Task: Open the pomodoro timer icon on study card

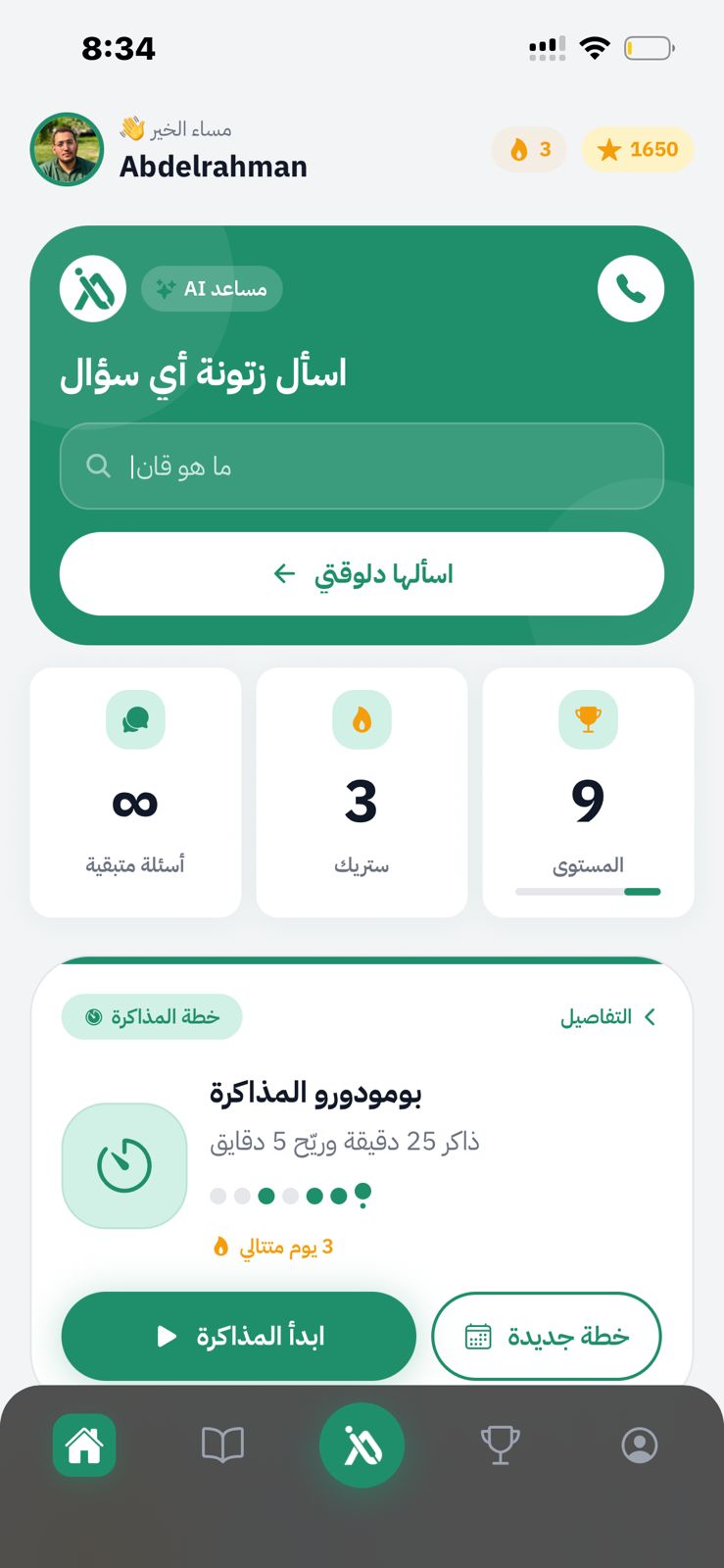Action: point(123,1164)
